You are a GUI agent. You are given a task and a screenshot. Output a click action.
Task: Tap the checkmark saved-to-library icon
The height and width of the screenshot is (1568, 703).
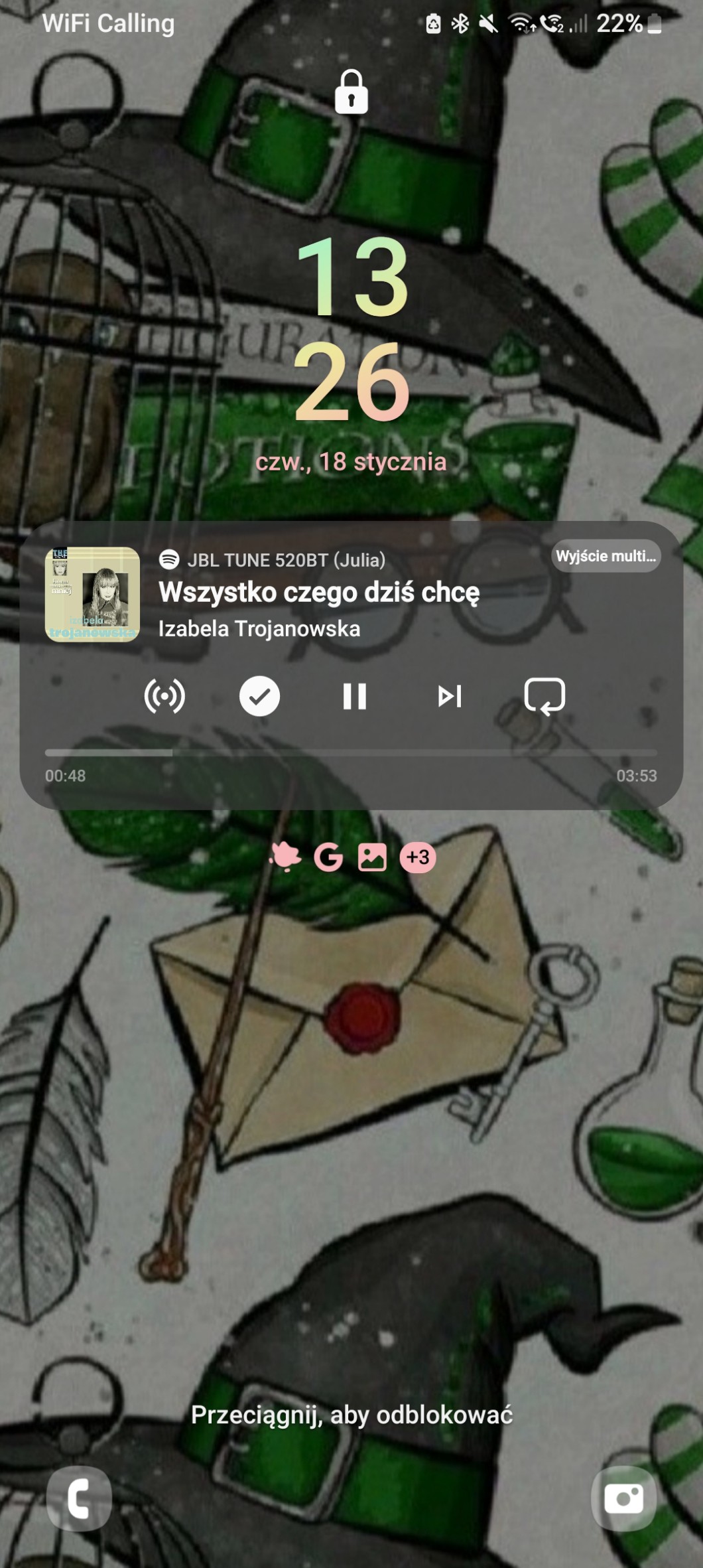259,697
